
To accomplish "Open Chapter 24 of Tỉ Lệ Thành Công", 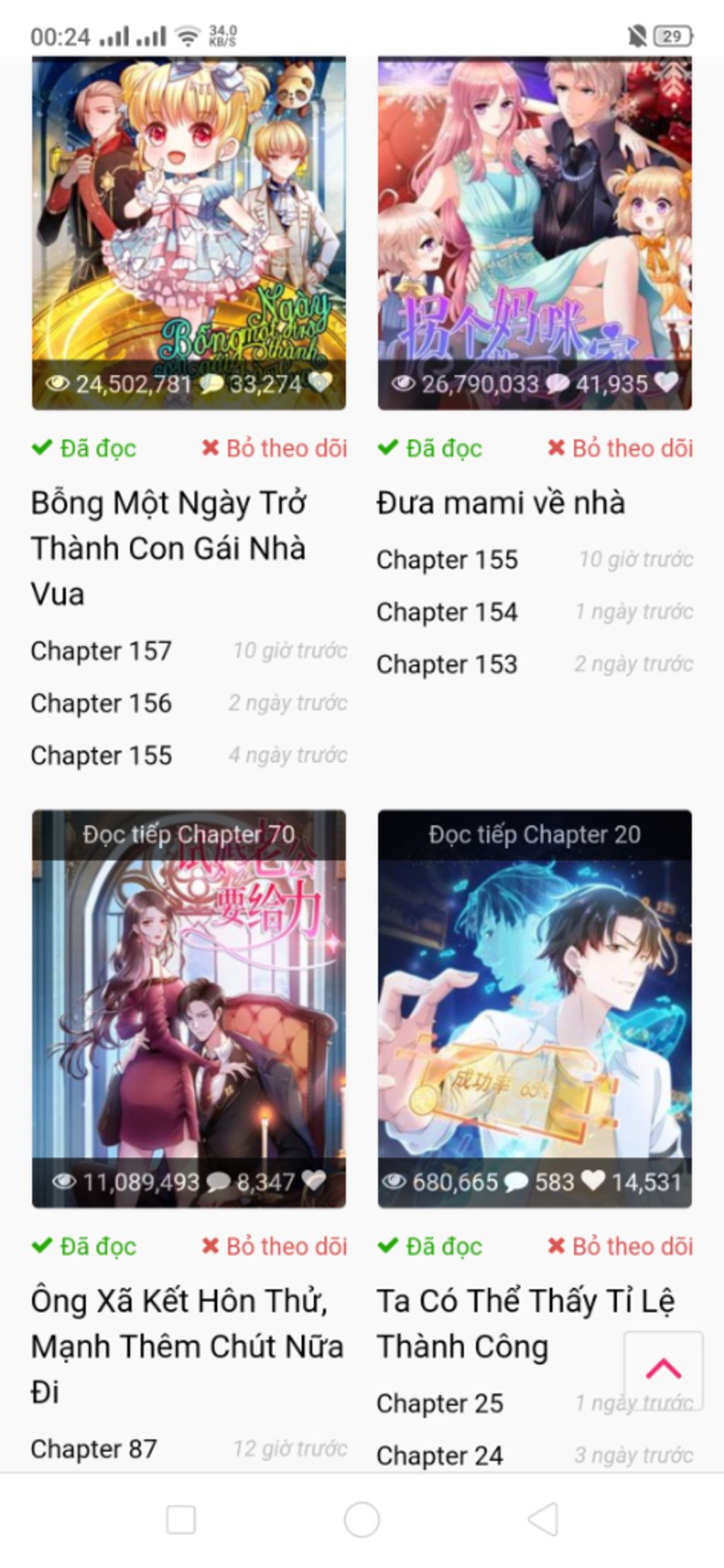I will (439, 1456).
